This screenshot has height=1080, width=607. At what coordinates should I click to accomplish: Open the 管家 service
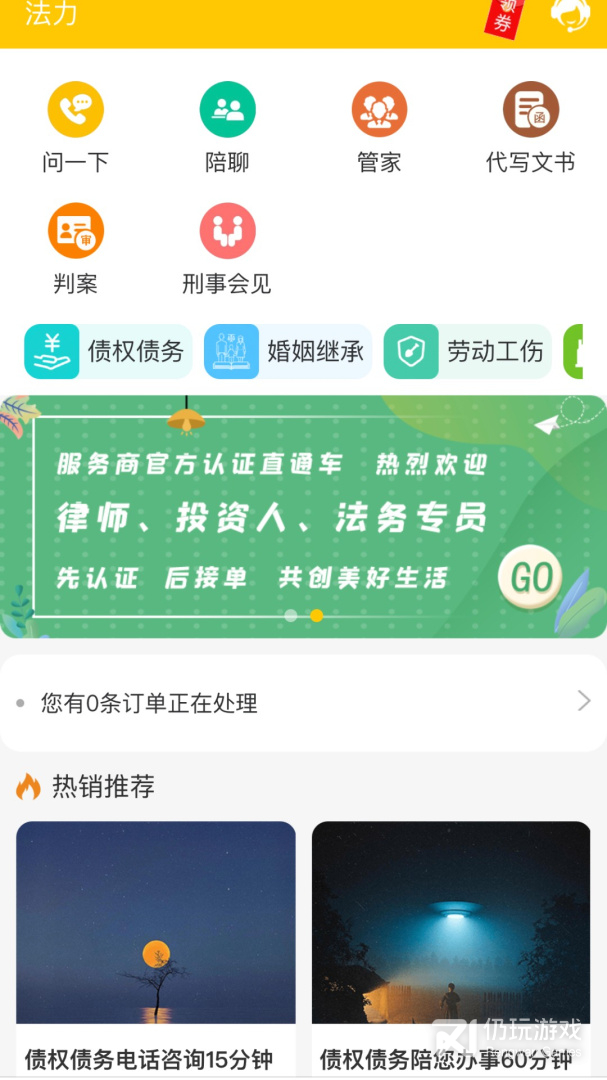379,128
